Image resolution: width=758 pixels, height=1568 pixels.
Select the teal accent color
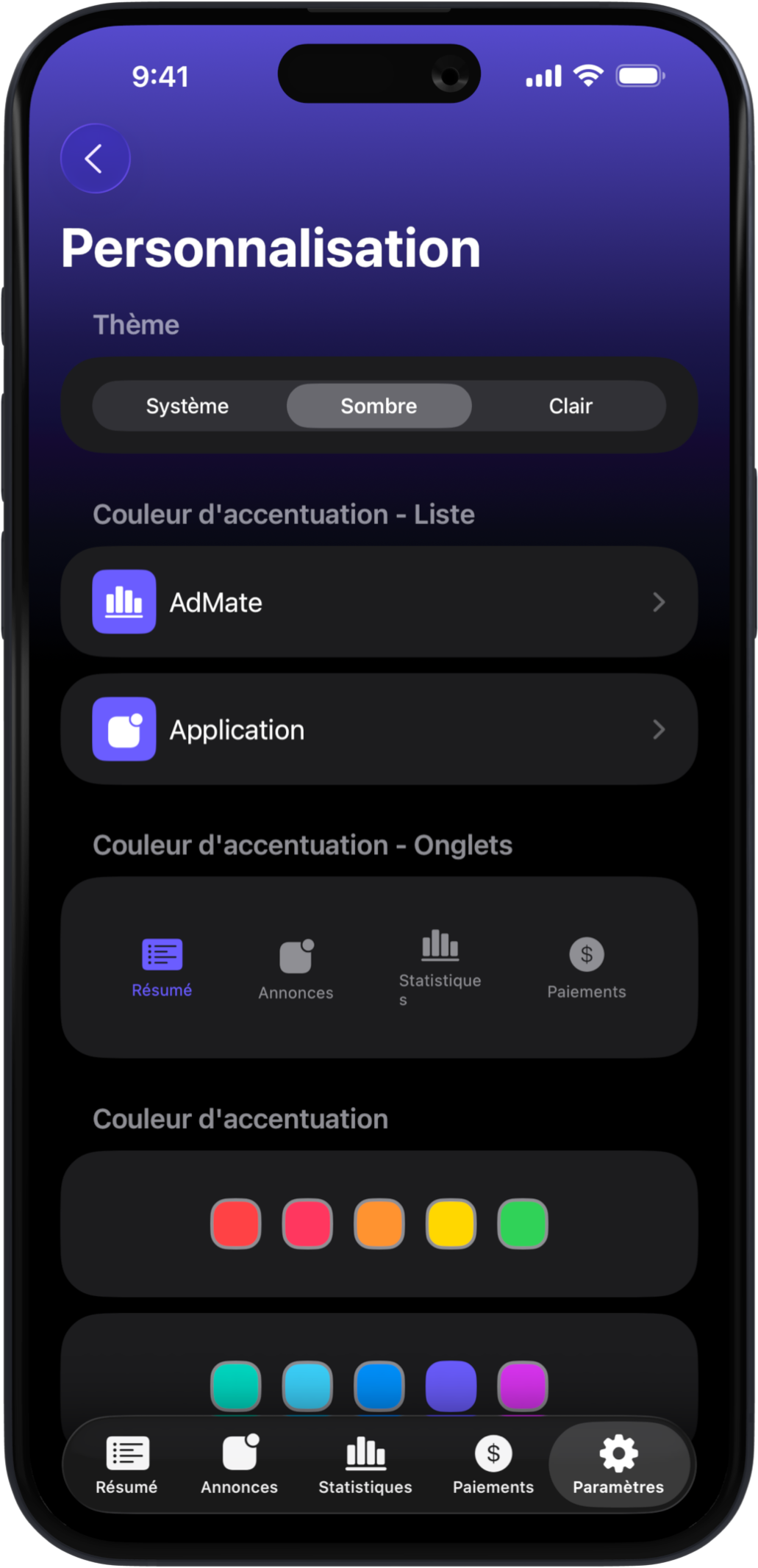(x=236, y=1386)
